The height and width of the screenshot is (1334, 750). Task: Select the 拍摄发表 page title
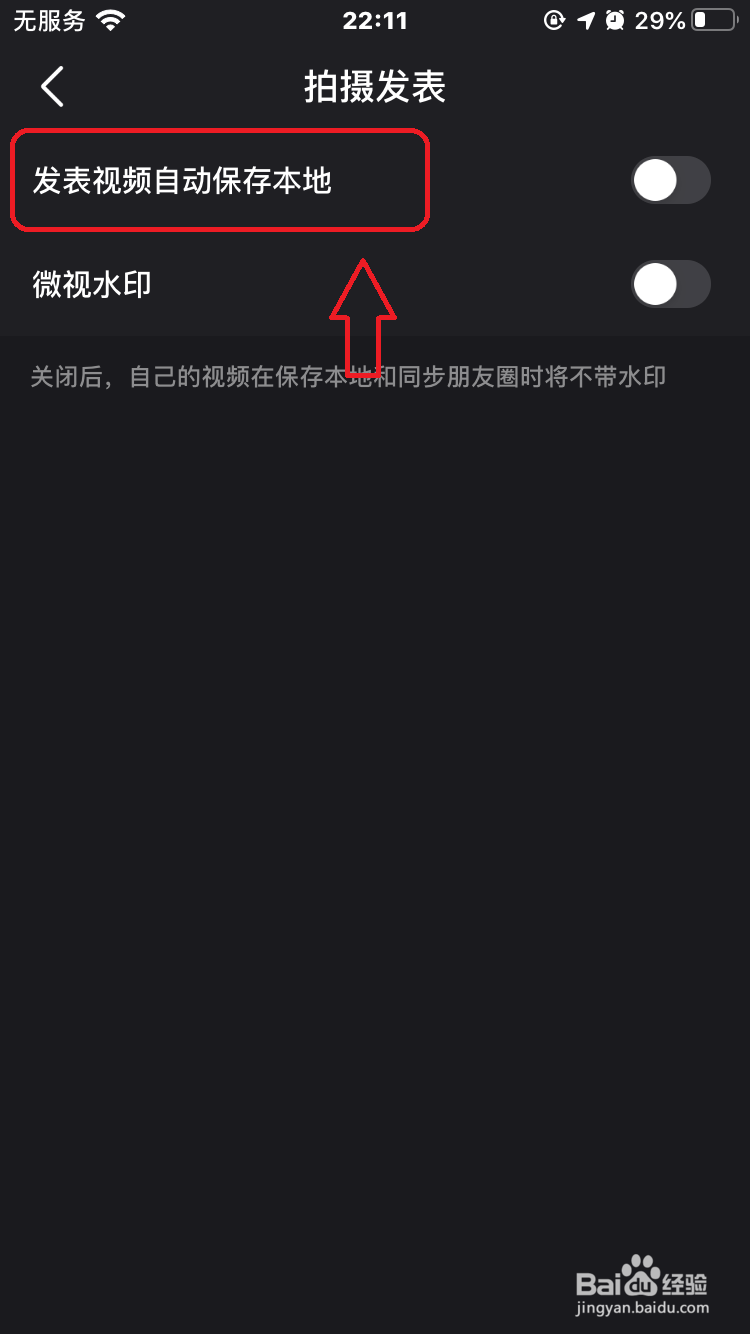(x=375, y=87)
